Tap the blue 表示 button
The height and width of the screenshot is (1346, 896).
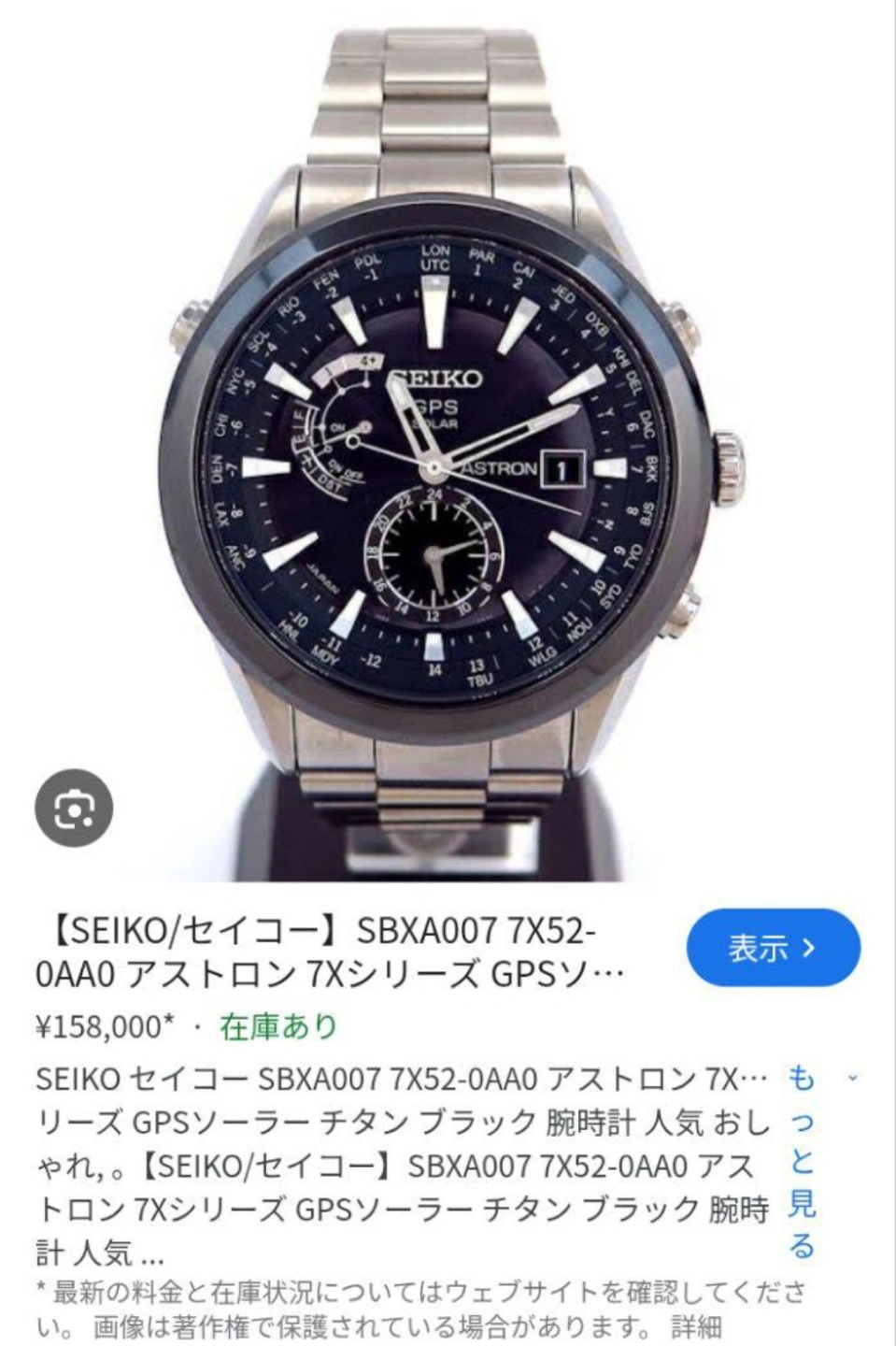point(773,948)
